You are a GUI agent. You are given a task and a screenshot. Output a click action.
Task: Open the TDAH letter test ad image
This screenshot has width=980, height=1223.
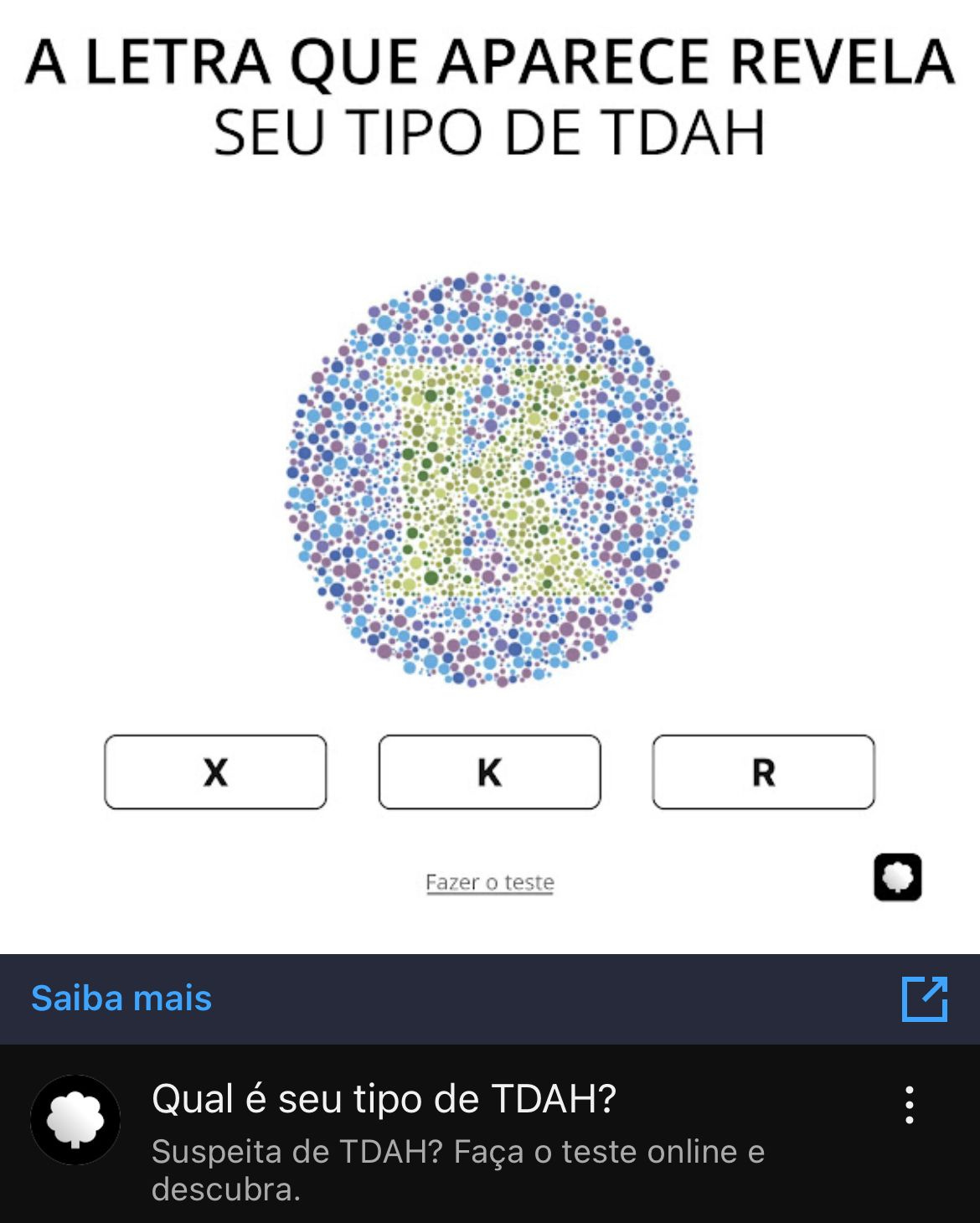pyautogui.click(x=490, y=477)
